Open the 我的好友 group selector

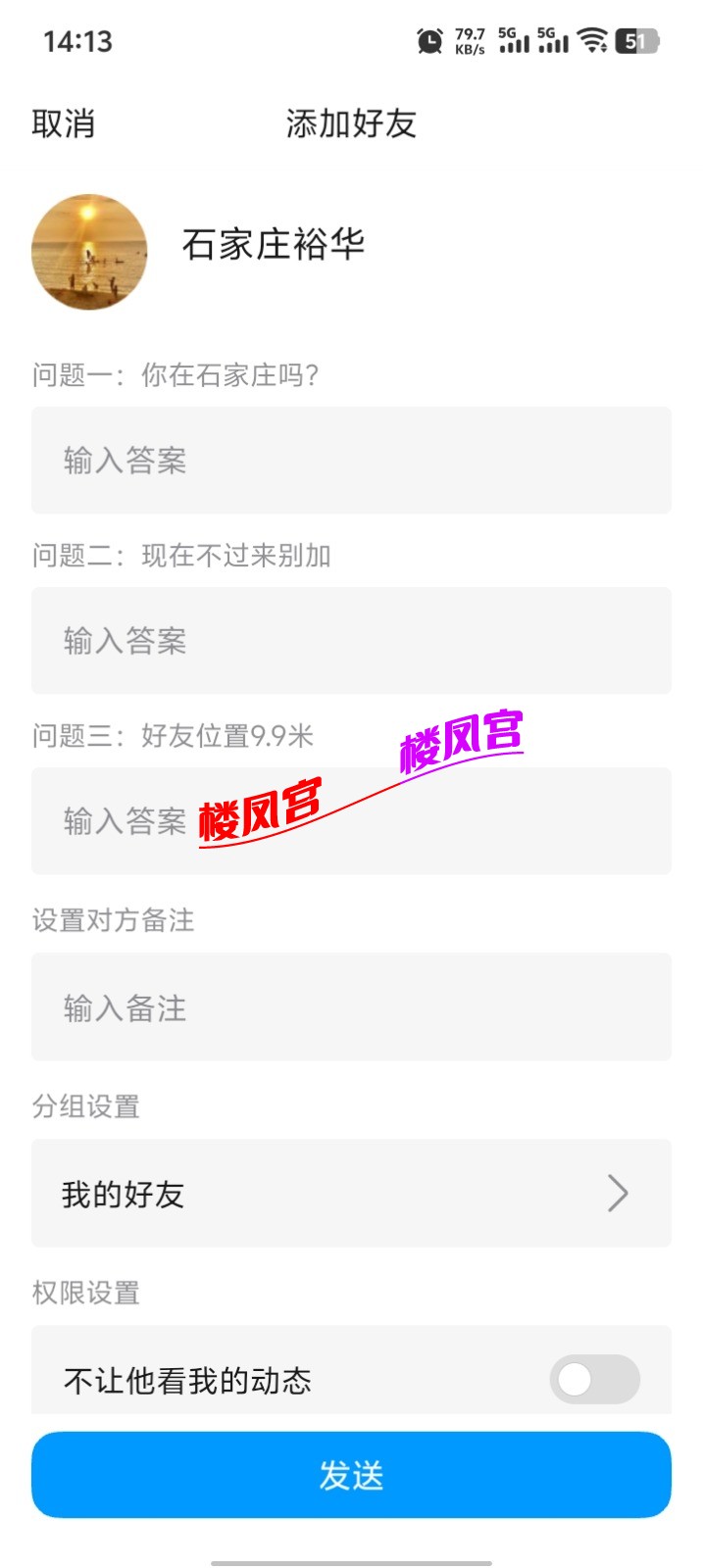[x=351, y=1193]
